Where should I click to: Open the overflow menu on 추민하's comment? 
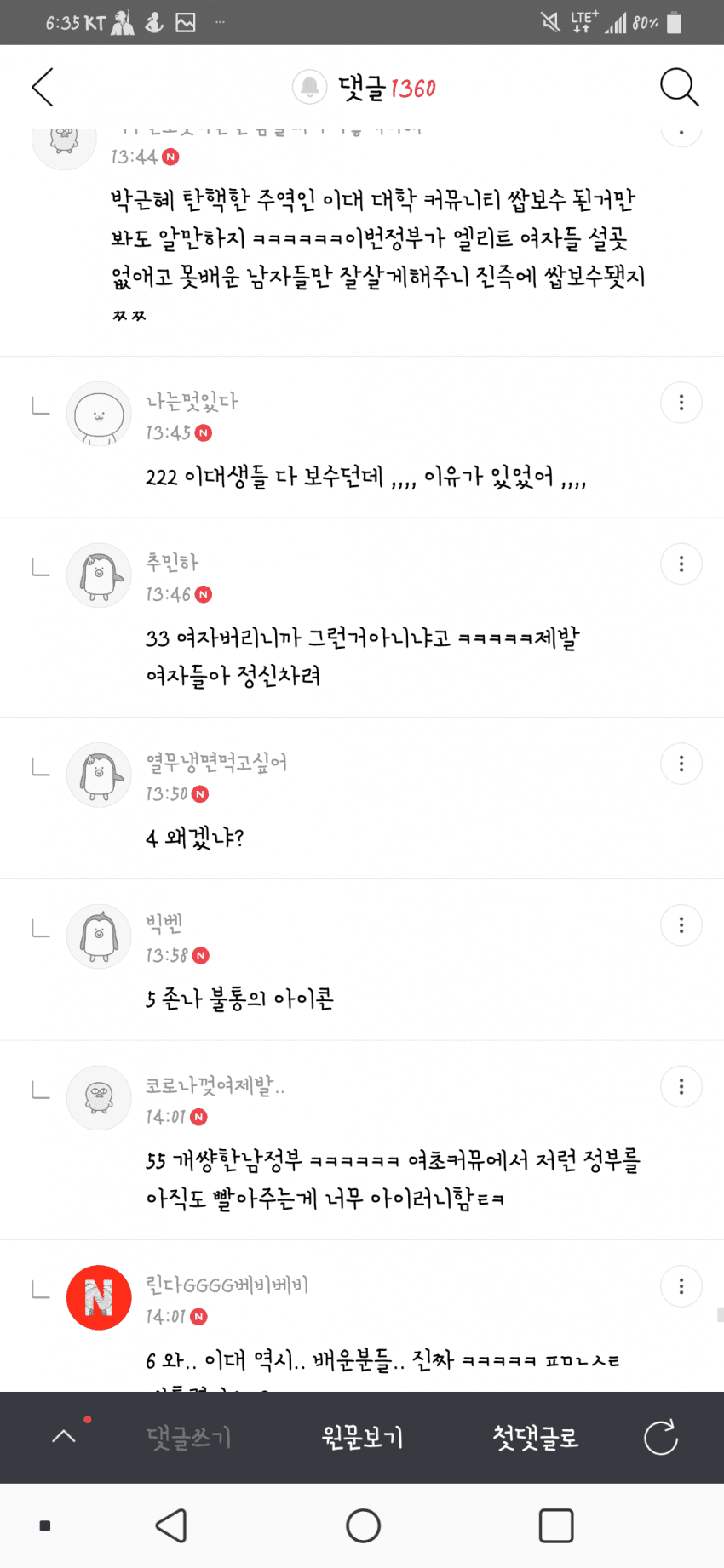coord(681,564)
